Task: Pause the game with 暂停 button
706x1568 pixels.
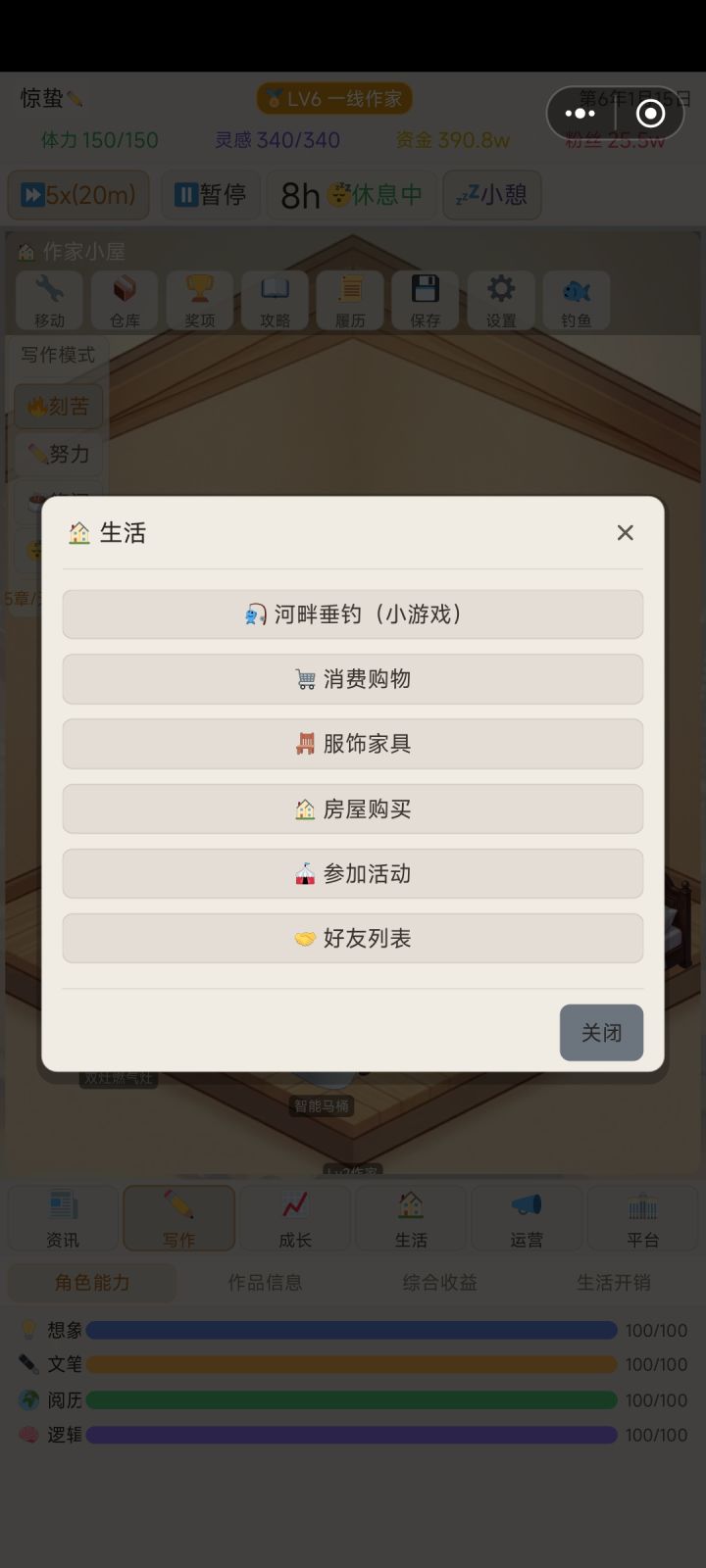Action: click(210, 195)
